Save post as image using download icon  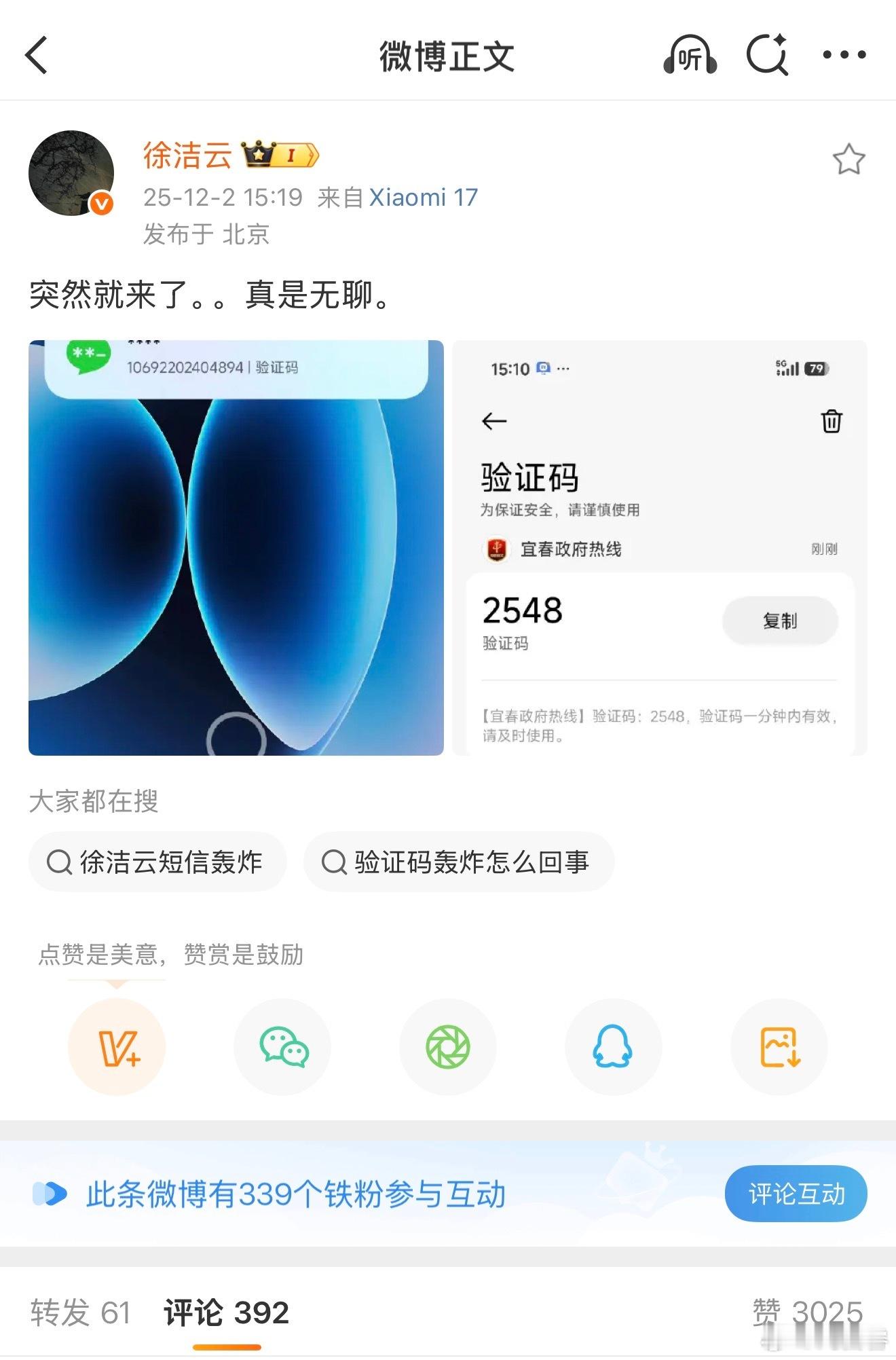[779, 1047]
